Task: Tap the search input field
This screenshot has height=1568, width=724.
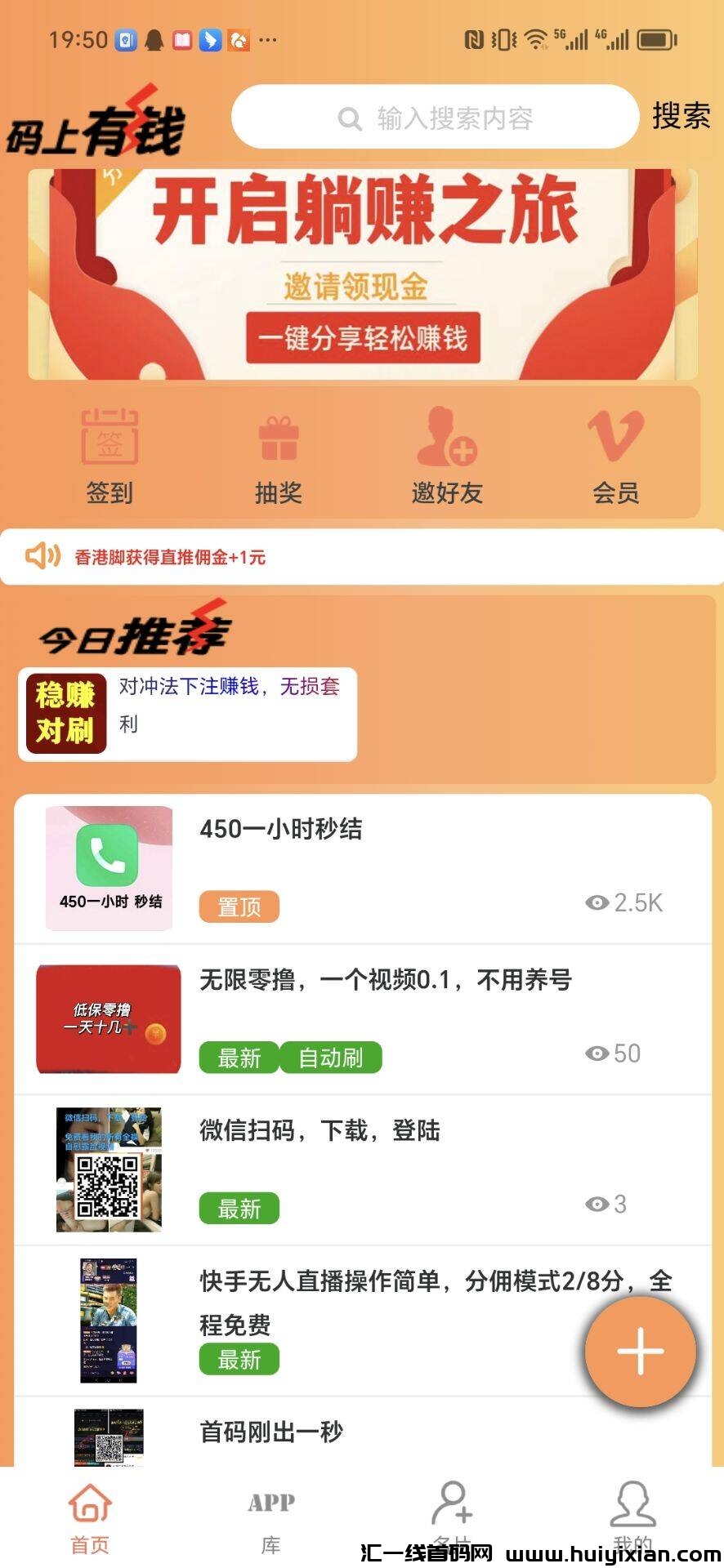Action: pyautogui.click(x=435, y=118)
